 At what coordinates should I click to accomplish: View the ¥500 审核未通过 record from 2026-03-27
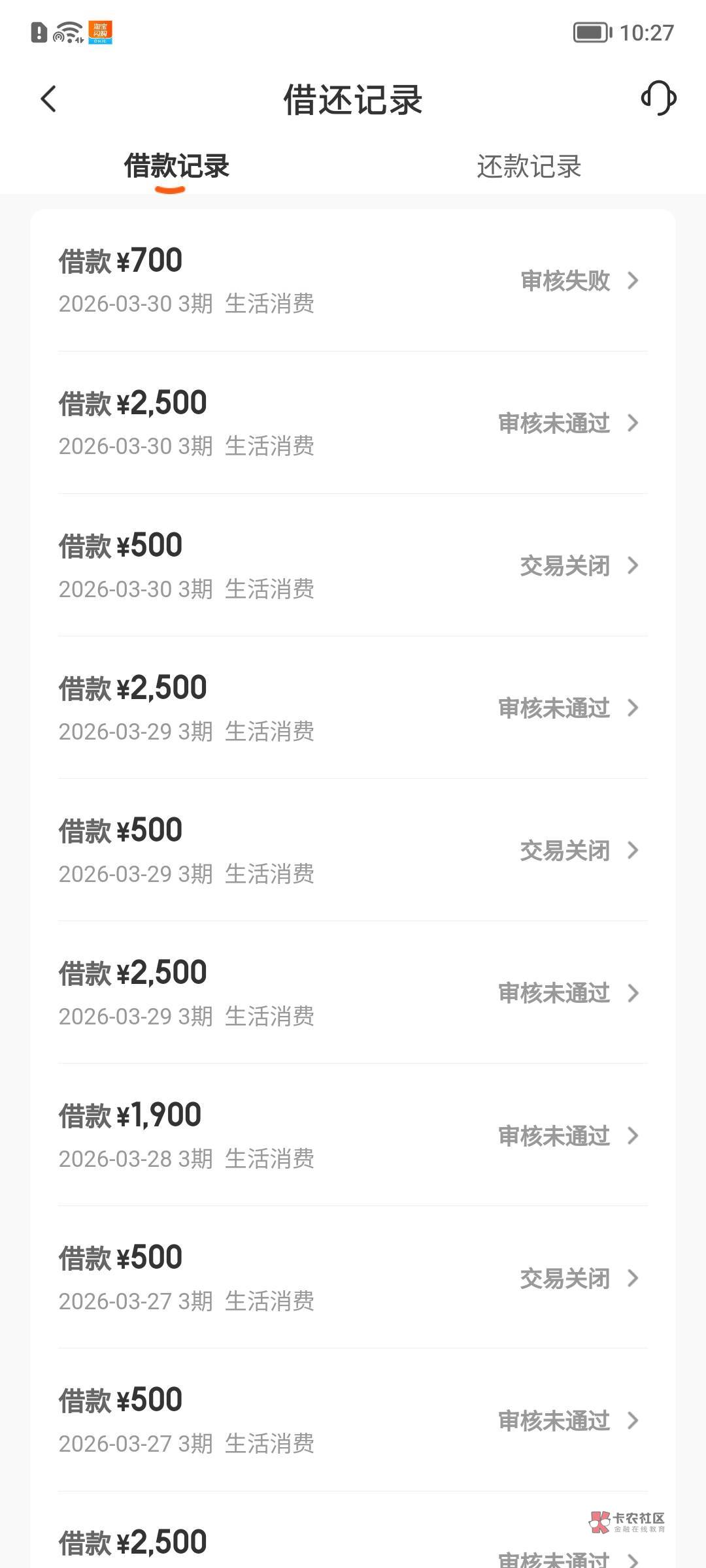click(x=353, y=1420)
